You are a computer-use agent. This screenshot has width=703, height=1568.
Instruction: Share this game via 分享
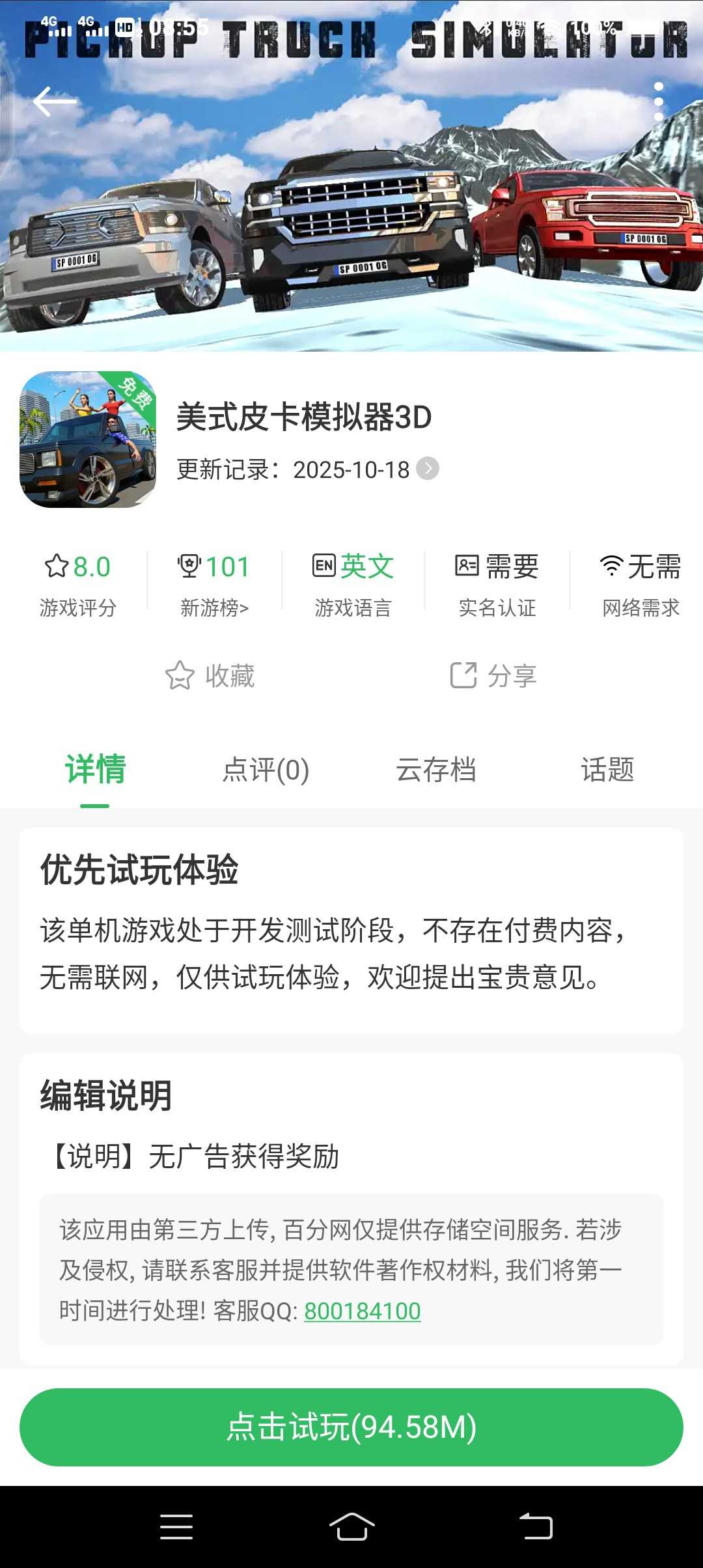493,676
